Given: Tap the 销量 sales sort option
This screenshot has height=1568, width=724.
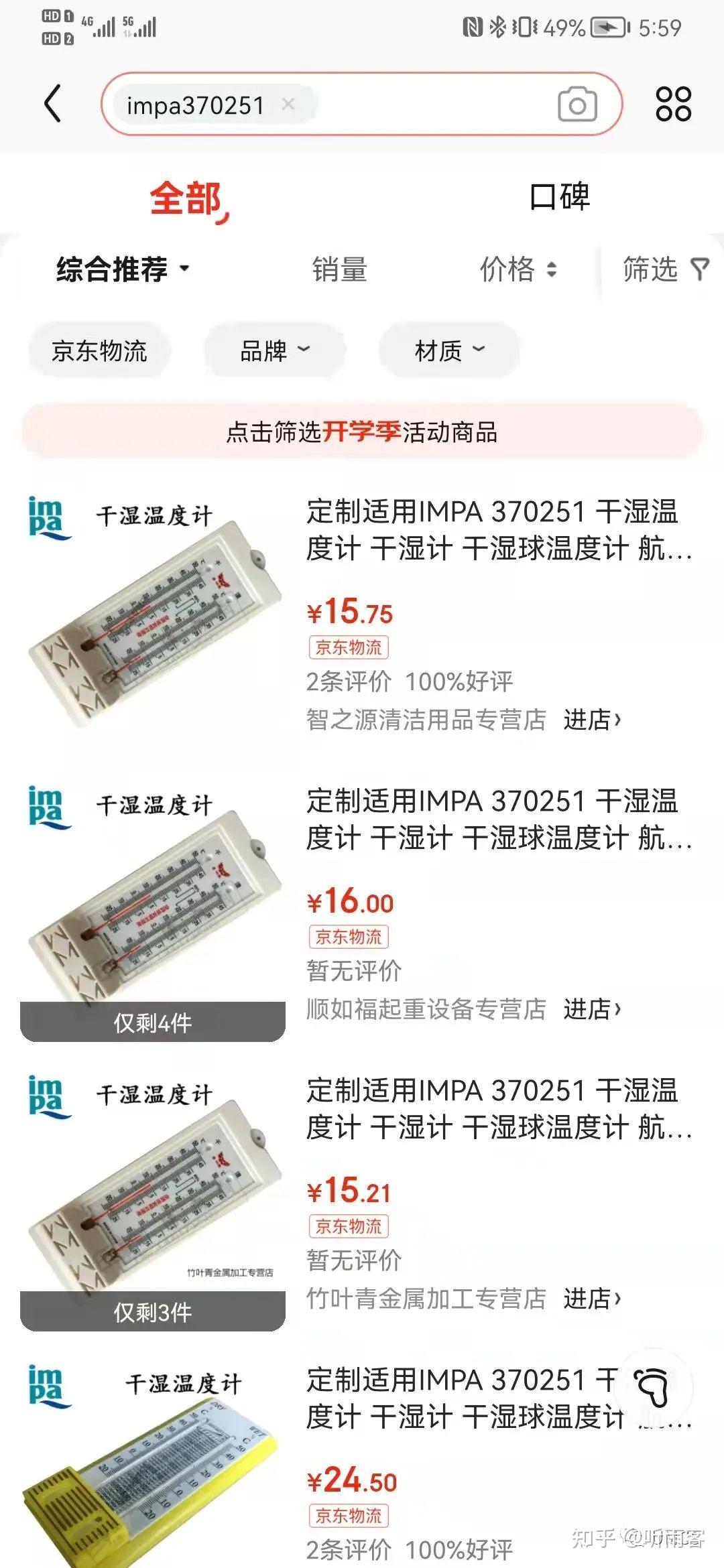Looking at the screenshot, I should tap(339, 268).
